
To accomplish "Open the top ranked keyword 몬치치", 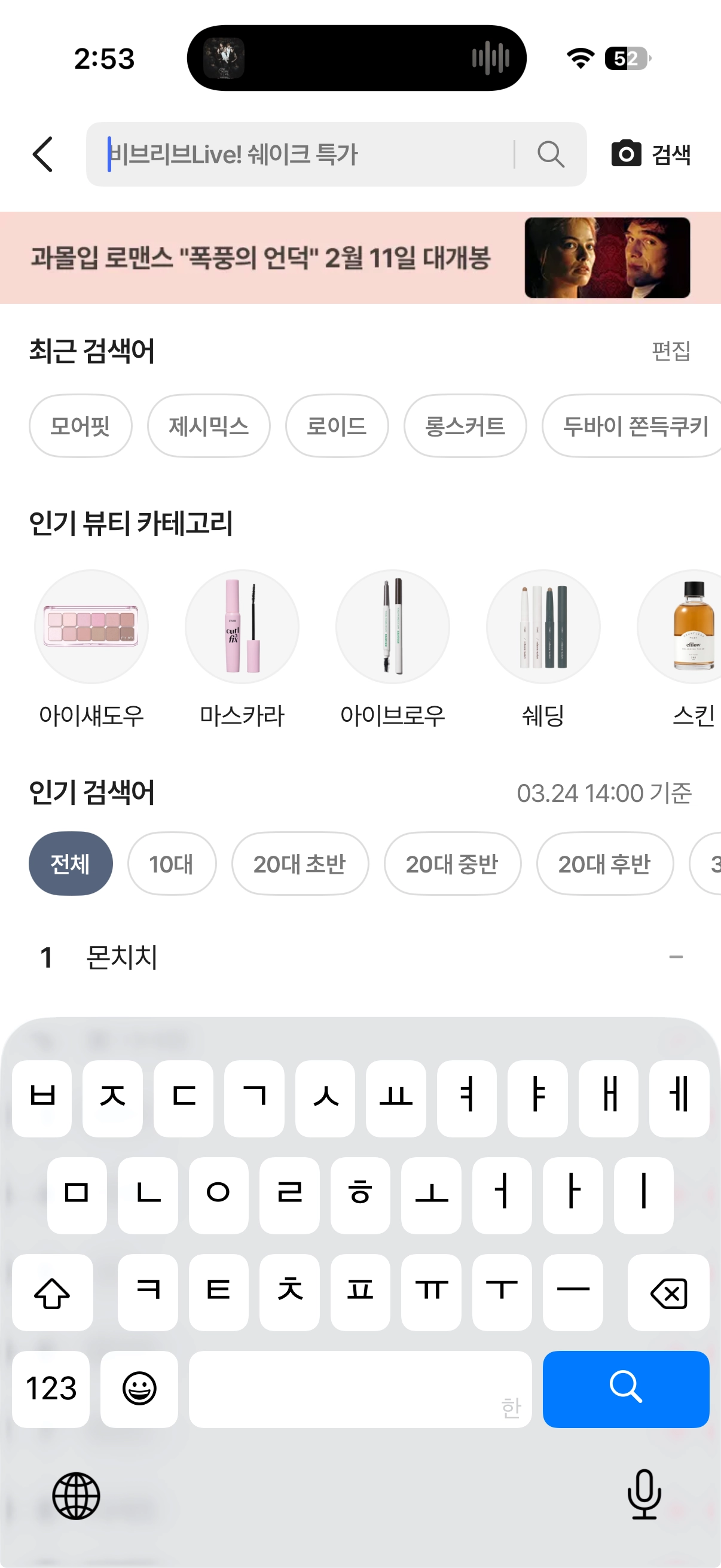I will (x=122, y=957).
